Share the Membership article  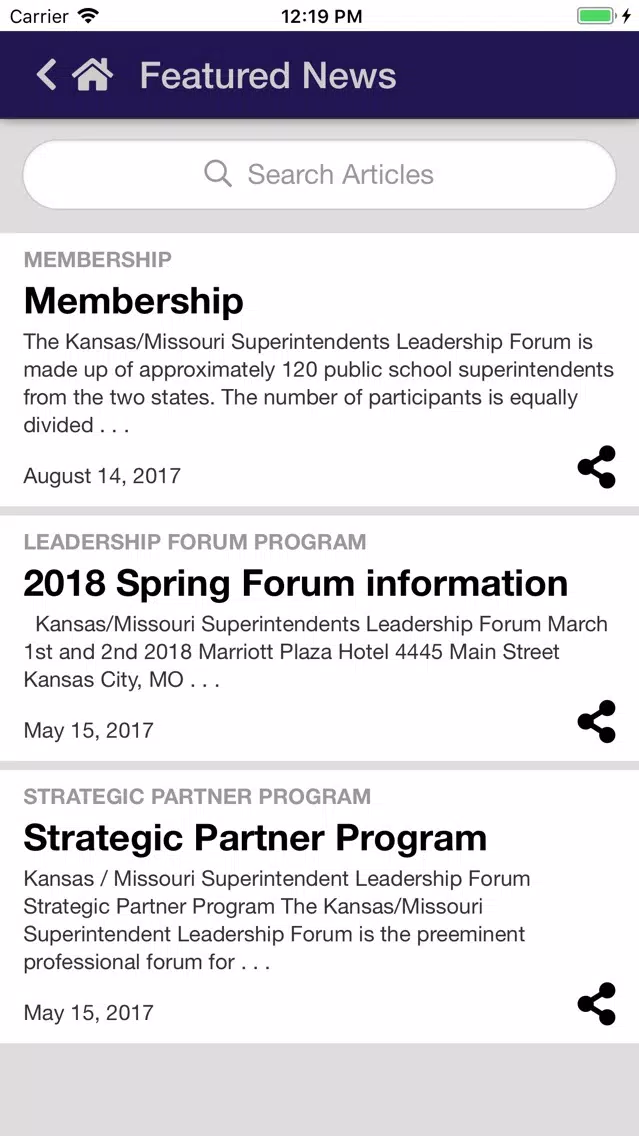point(596,467)
